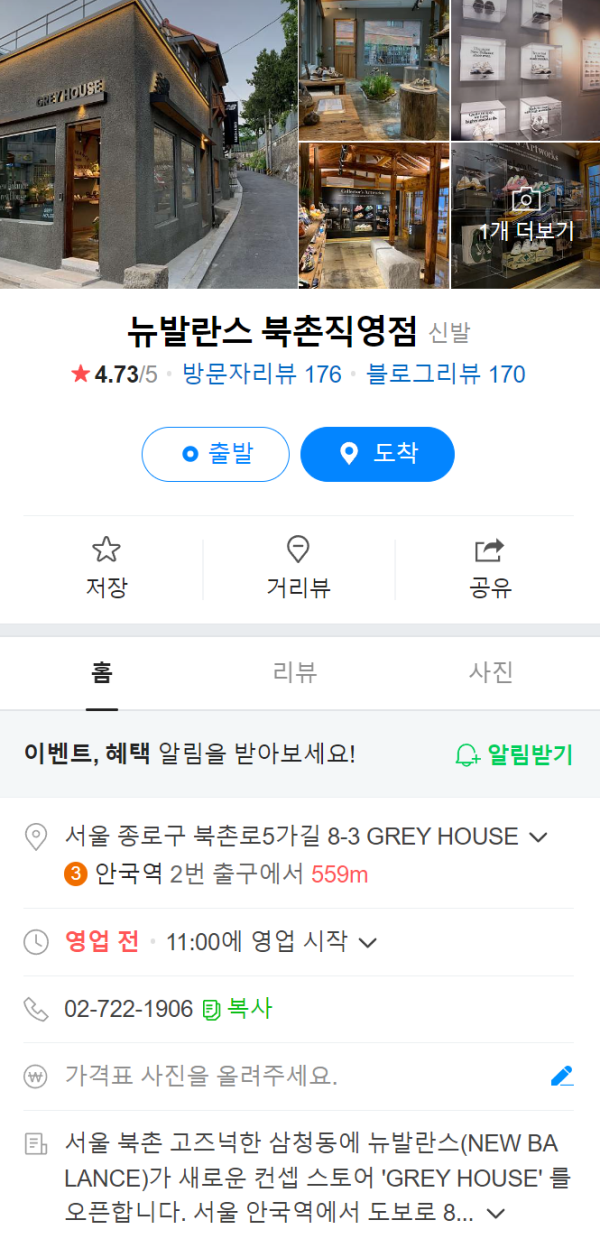Expand the address details chevron
Image resolution: width=600 pixels, height=1248 pixels.
pyautogui.click(x=538, y=837)
